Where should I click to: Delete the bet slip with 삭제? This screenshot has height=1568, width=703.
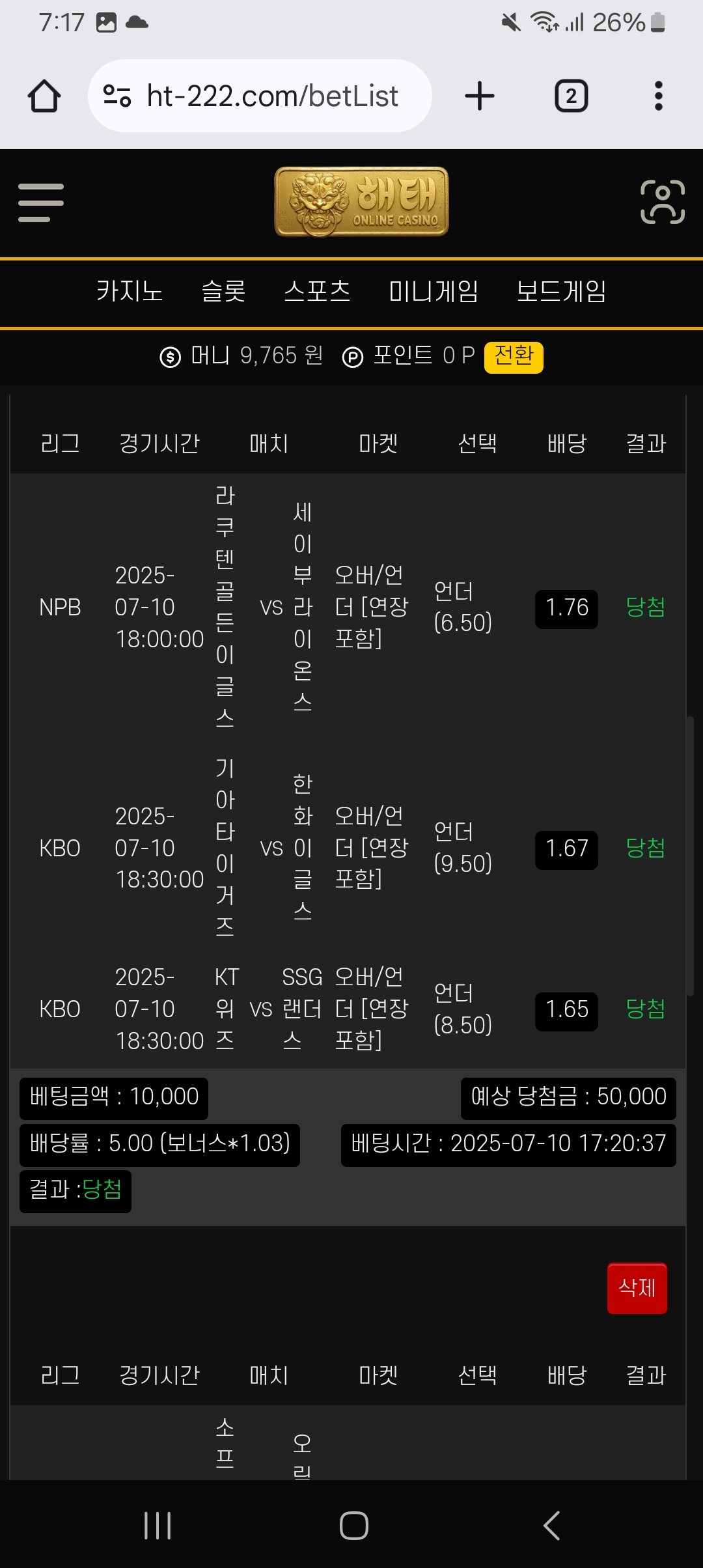click(x=637, y=1288)
